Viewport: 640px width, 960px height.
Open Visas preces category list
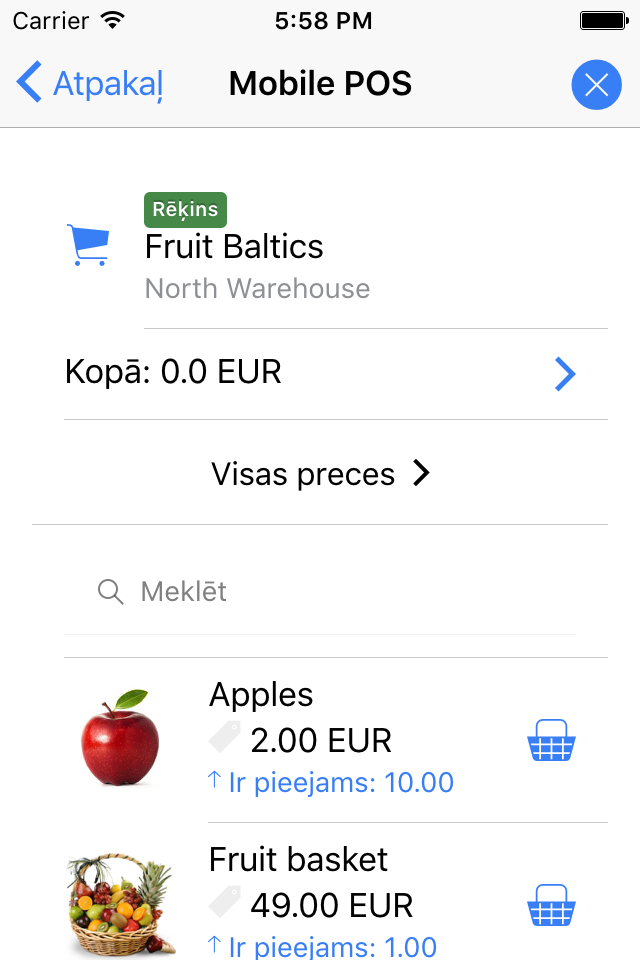(320, 473)
